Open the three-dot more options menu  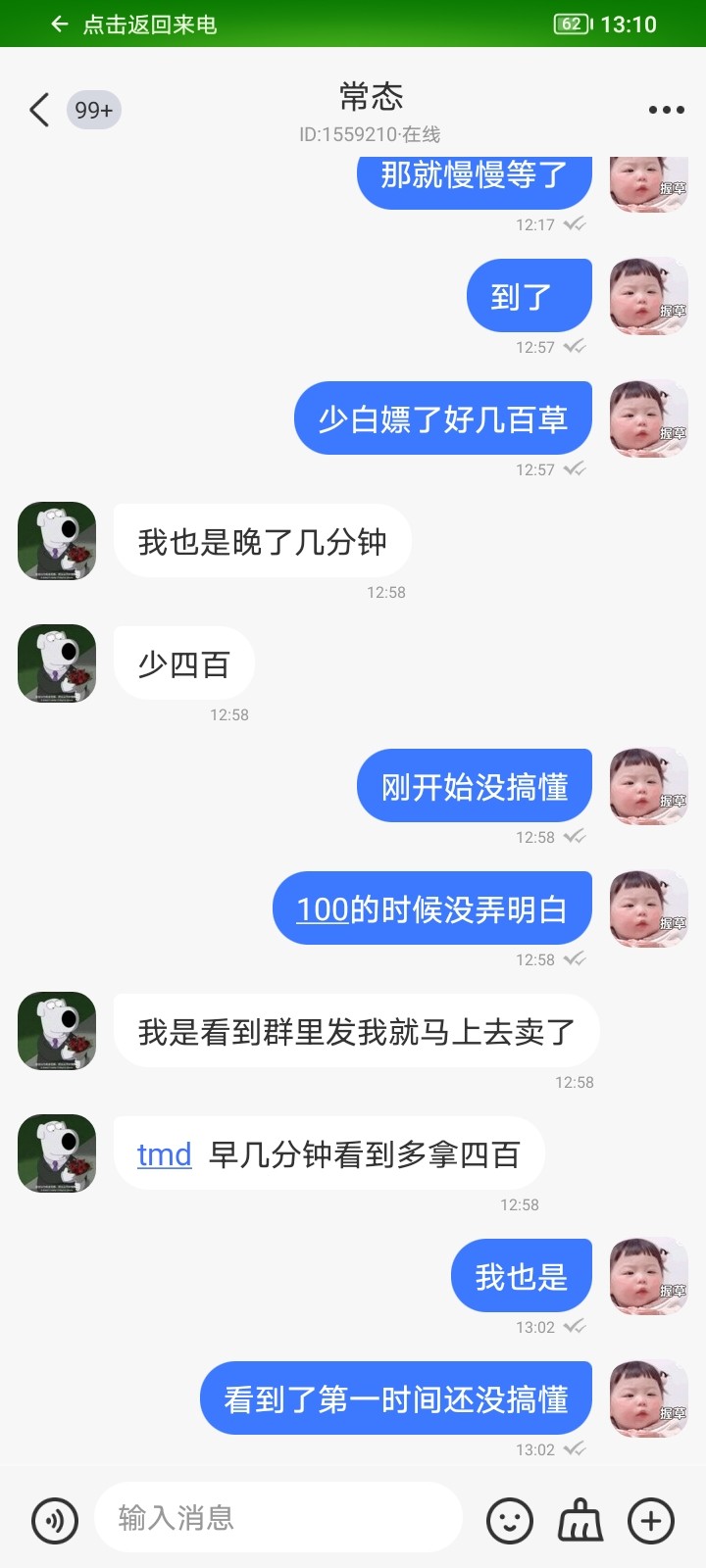point(666,110)
